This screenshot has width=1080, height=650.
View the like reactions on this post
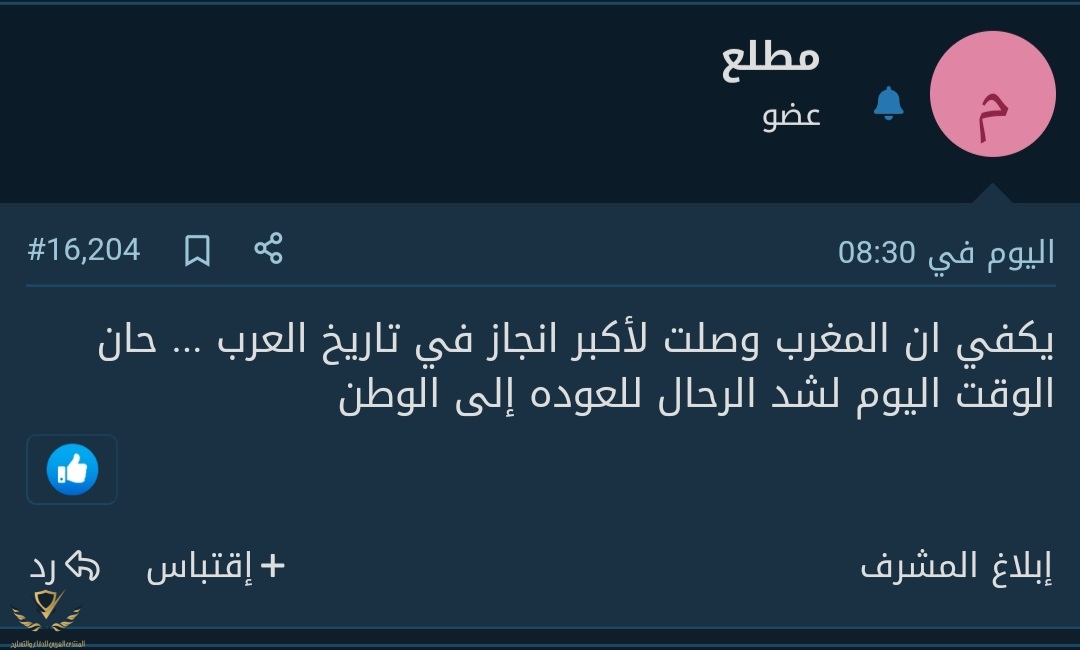[x=72, y=469]
